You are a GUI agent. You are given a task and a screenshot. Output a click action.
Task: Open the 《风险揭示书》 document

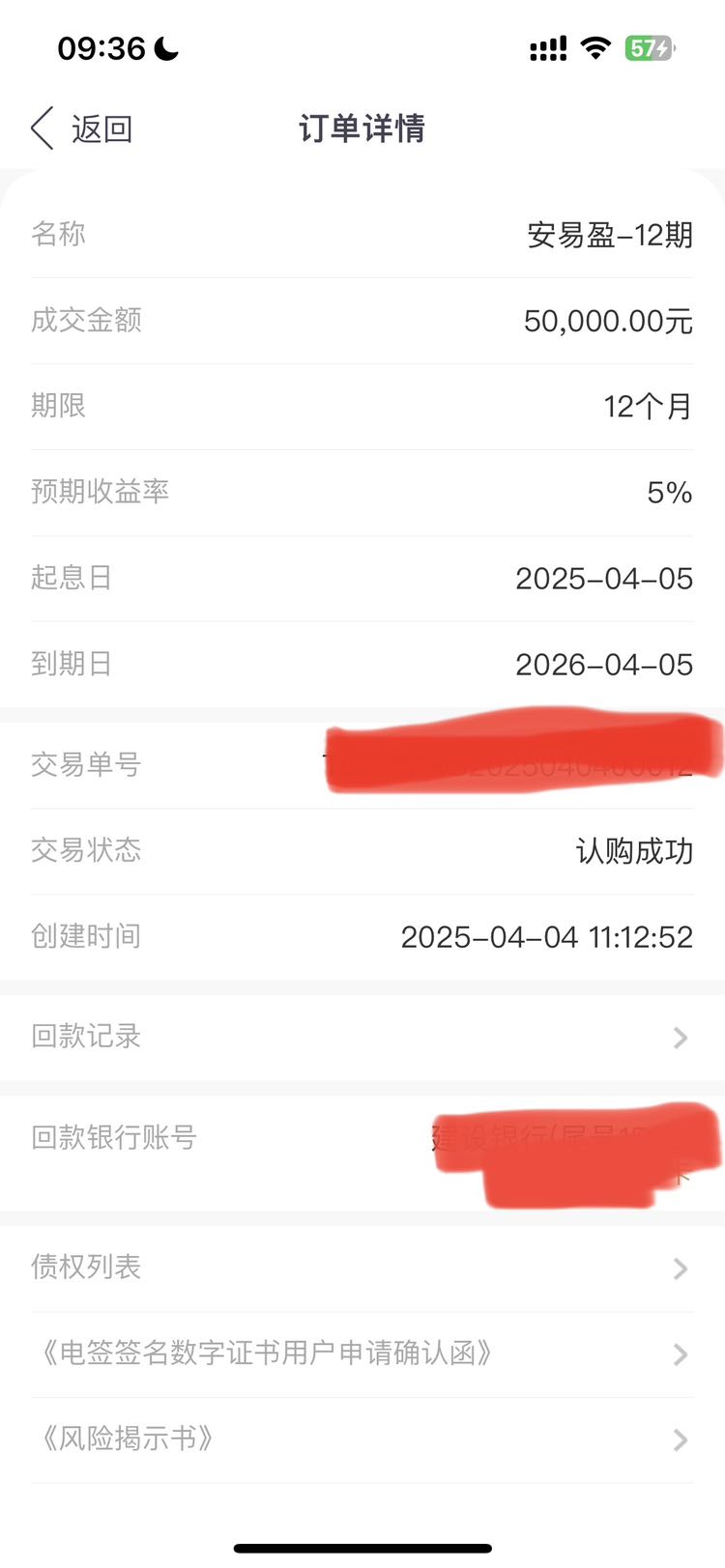(362, 1440)
